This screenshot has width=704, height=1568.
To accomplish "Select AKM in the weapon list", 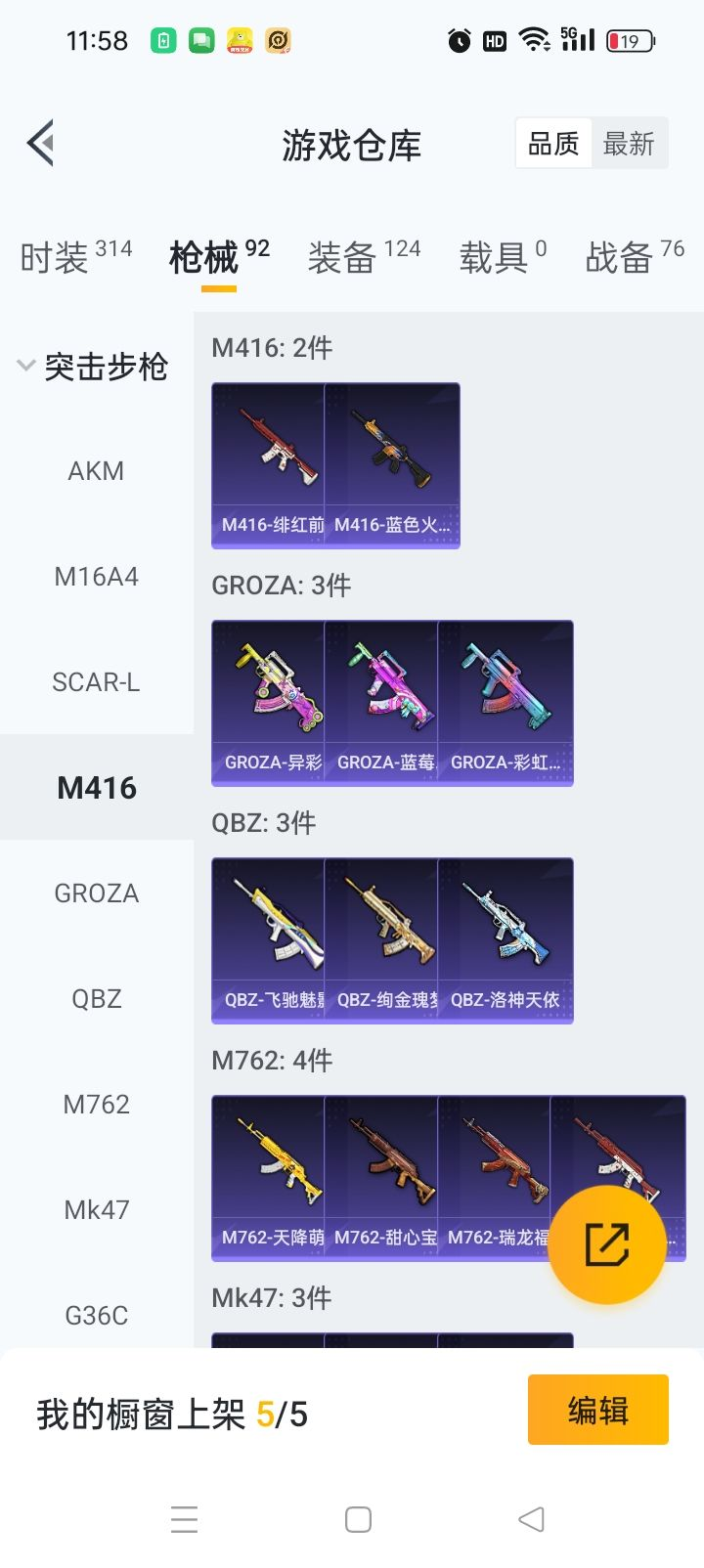I will (x=96, y=471).
